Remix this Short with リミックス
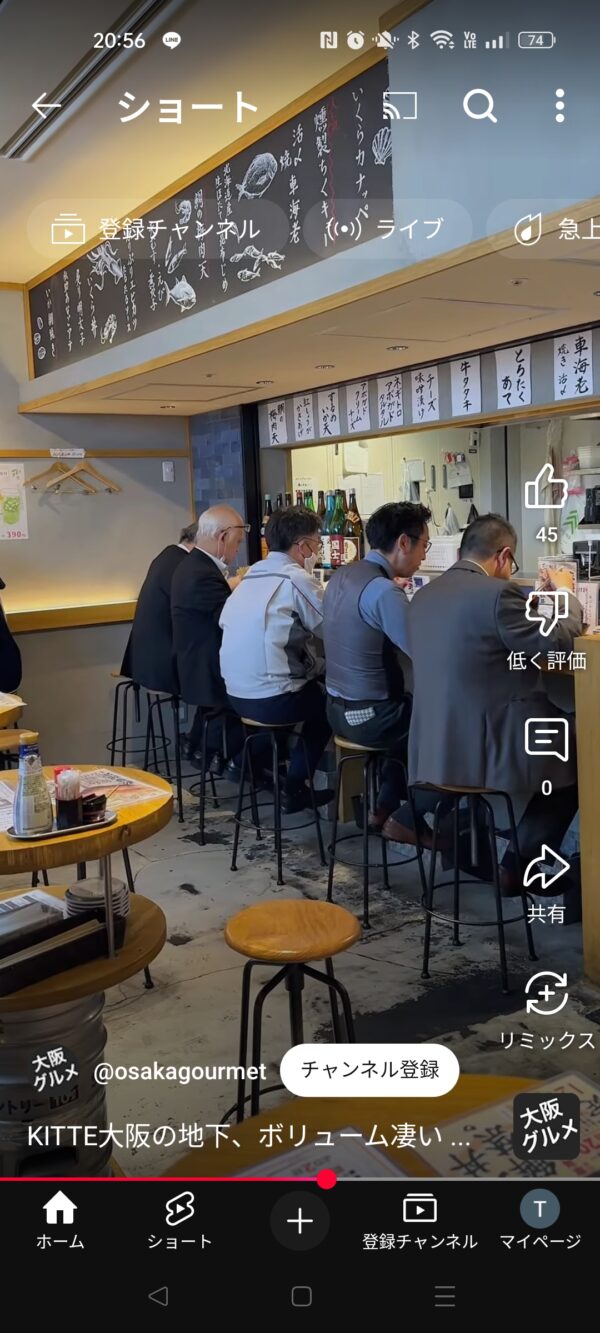This screenshot has height=1333, width=600. [x=546, y=995]
